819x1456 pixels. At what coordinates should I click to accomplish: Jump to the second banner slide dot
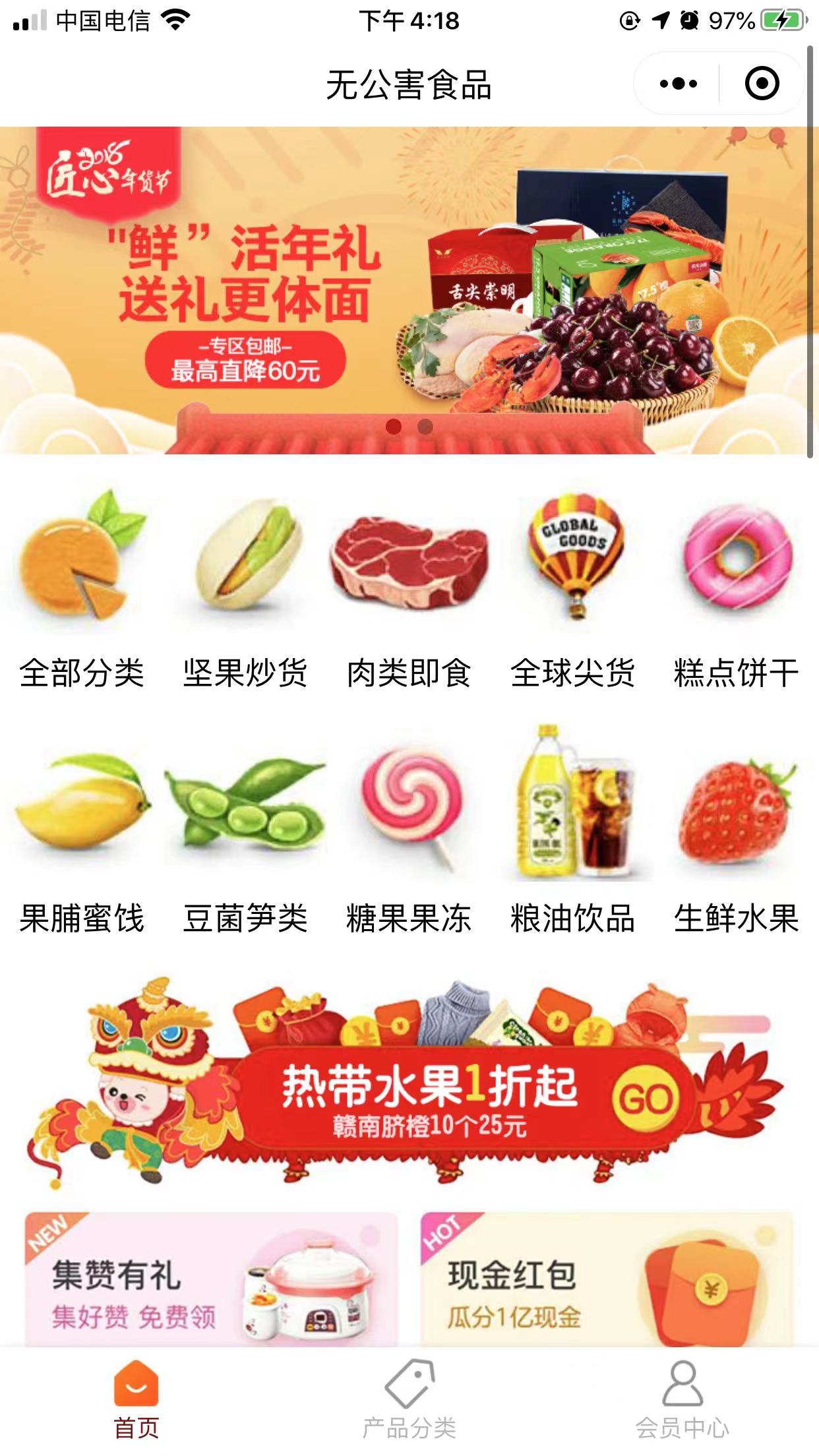point(425,427)
